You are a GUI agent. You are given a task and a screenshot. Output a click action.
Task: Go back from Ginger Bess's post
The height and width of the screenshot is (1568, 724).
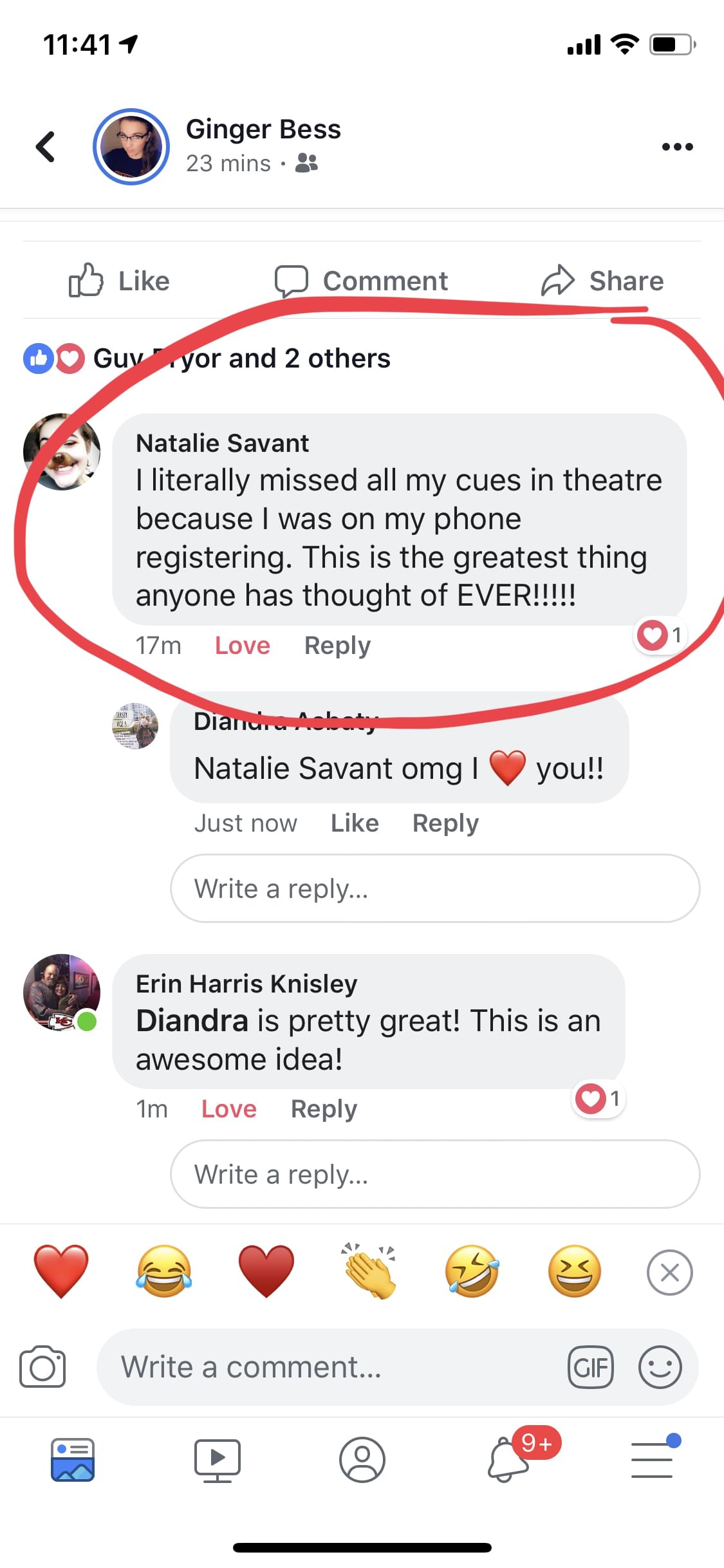point(45,147)
